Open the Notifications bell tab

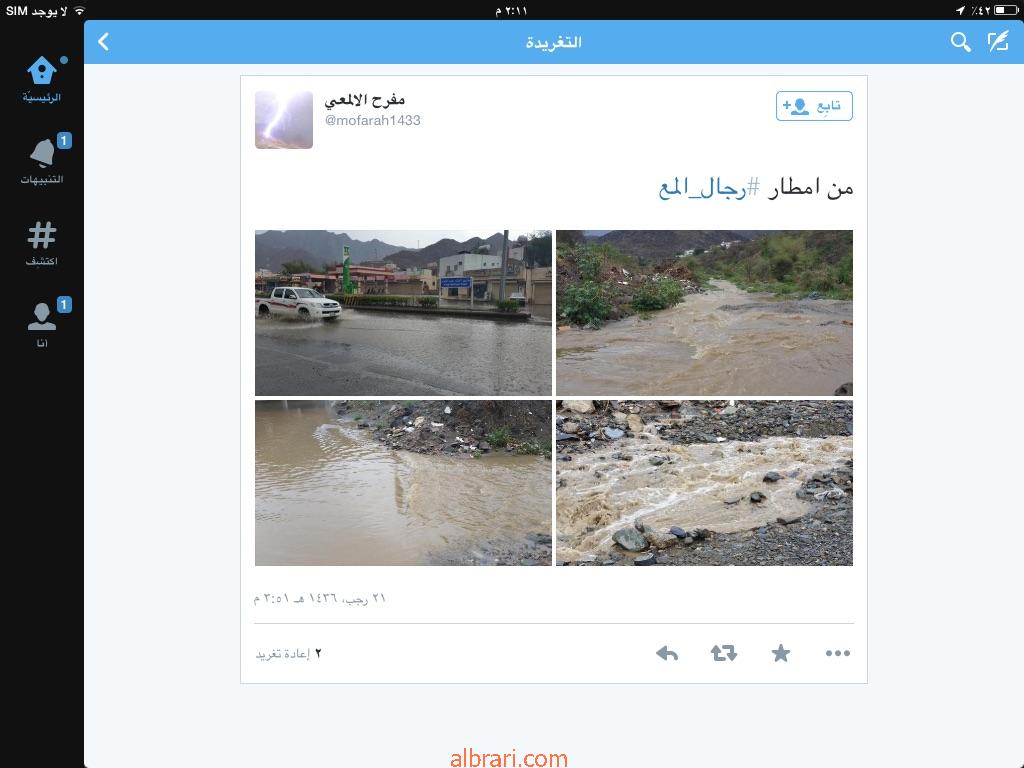point(42,162)
